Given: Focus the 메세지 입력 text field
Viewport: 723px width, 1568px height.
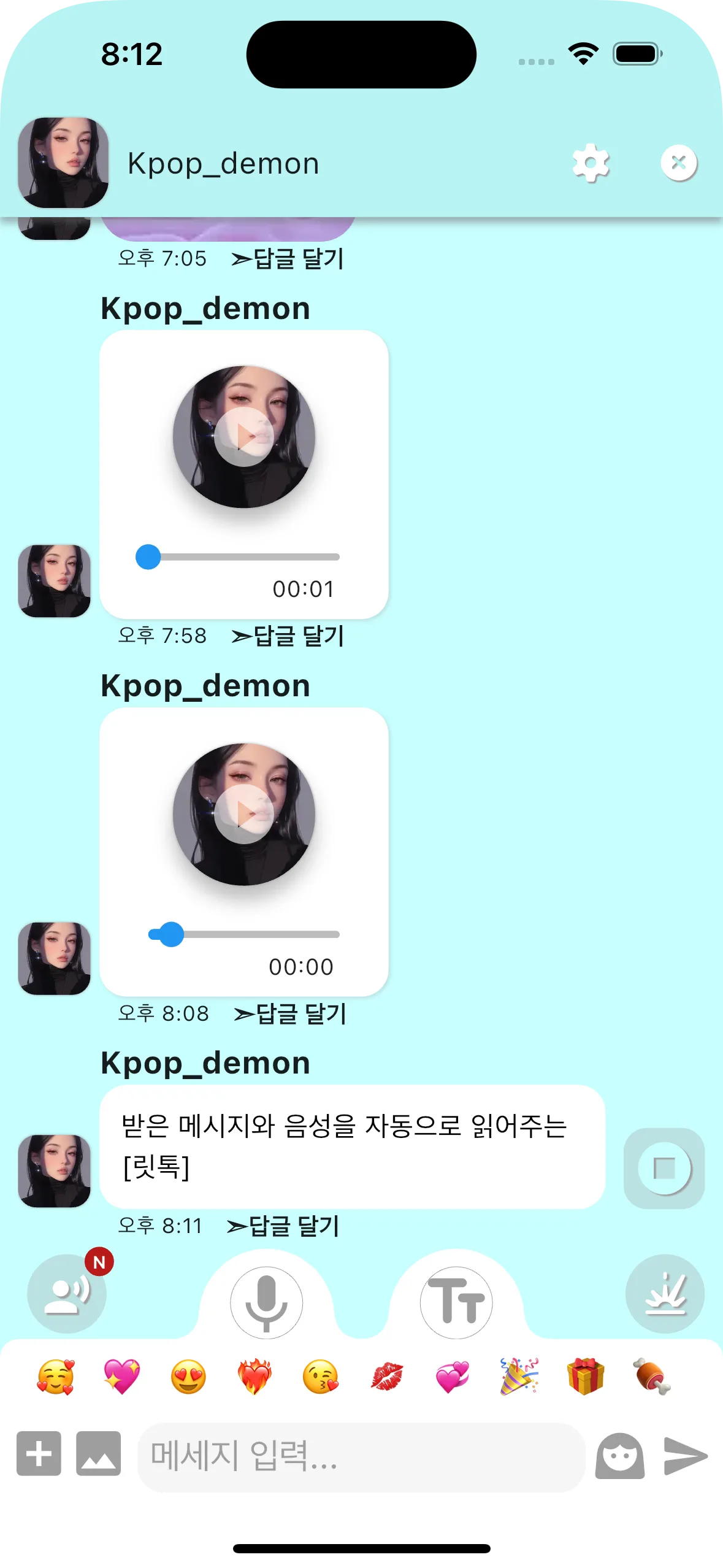Looking at the screenshot, I should click(361, 1456).
